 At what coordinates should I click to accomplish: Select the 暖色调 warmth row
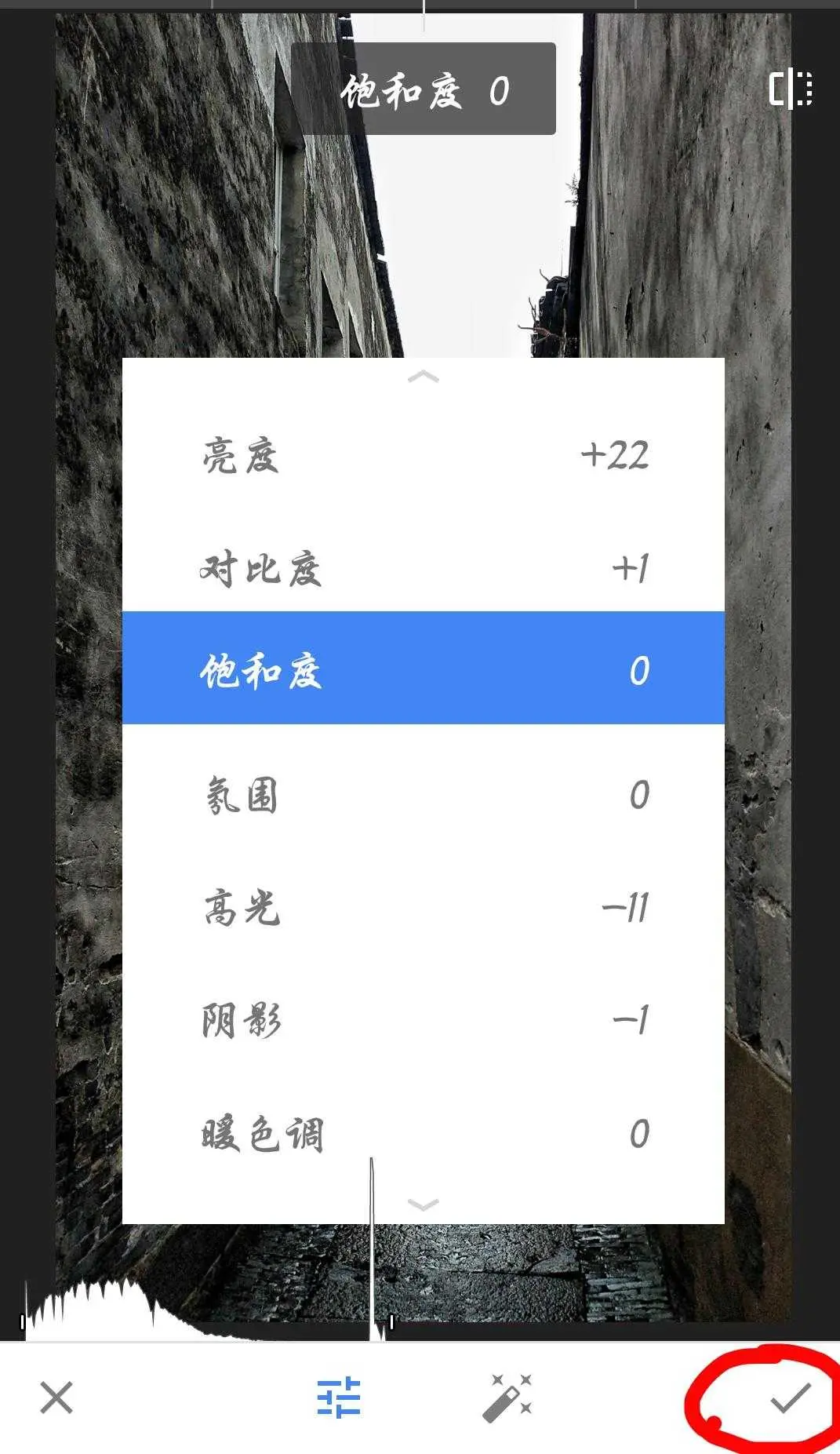tap(423, 1133)
